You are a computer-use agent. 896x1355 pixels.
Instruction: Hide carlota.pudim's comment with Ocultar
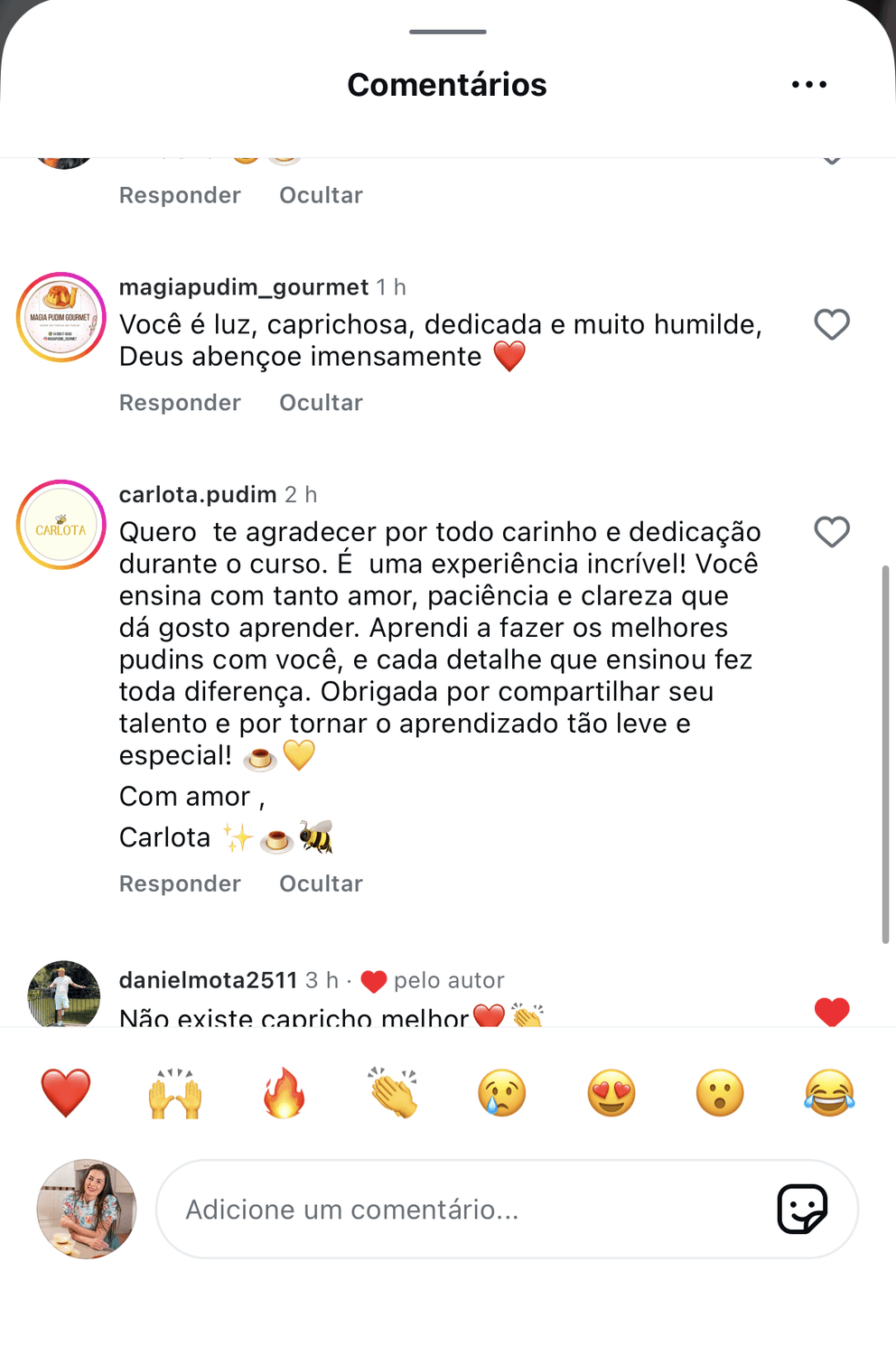click(x=321, y=883)
